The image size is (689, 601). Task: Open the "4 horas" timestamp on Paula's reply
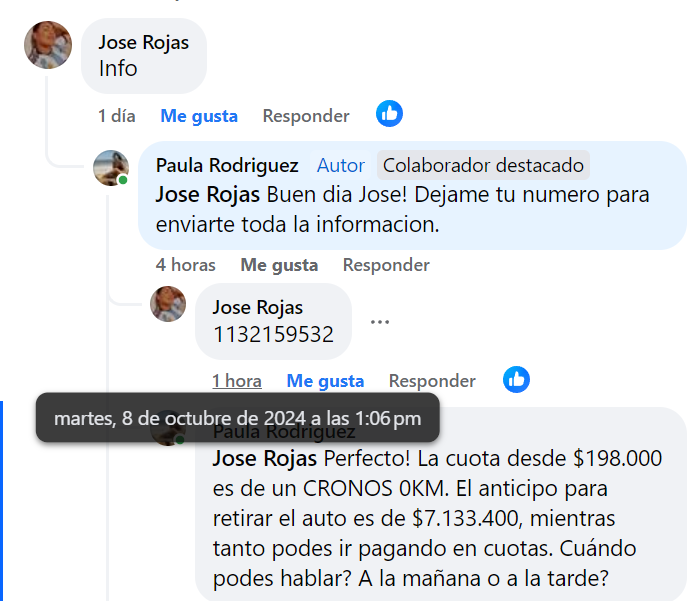pyautogui.click(x=186, y=265)
